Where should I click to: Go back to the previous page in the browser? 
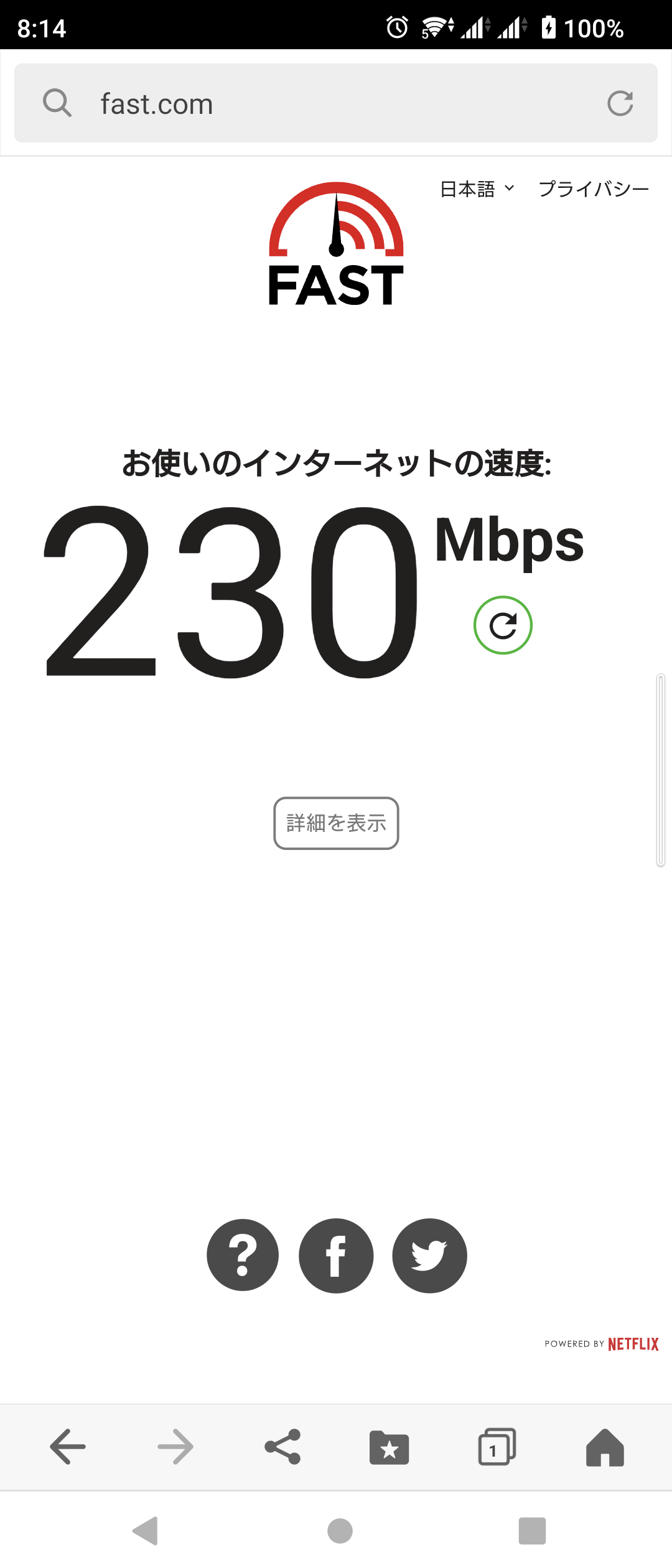coord(68,1447)
